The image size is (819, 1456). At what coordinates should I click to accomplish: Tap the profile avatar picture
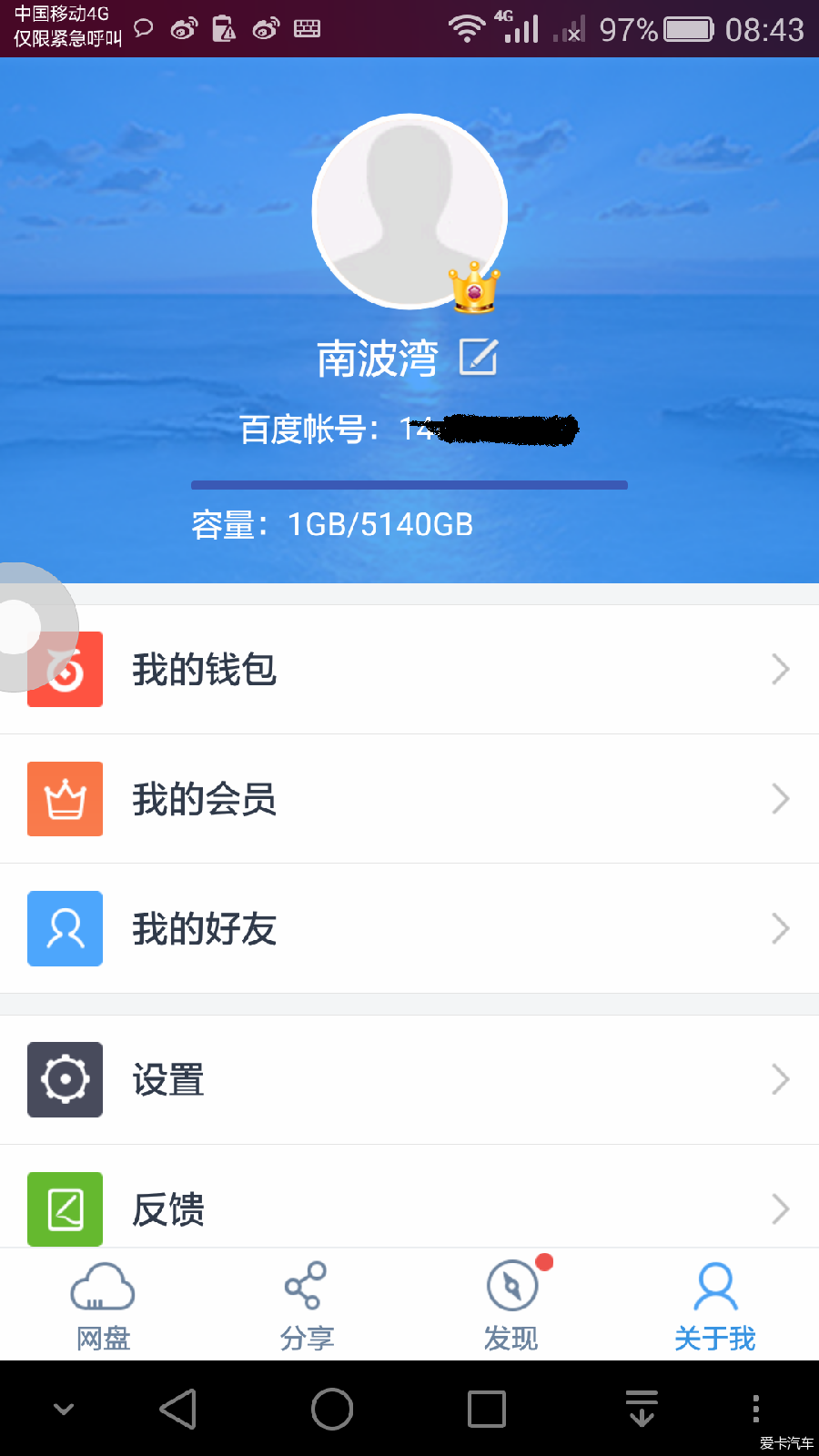coord(409,211)
